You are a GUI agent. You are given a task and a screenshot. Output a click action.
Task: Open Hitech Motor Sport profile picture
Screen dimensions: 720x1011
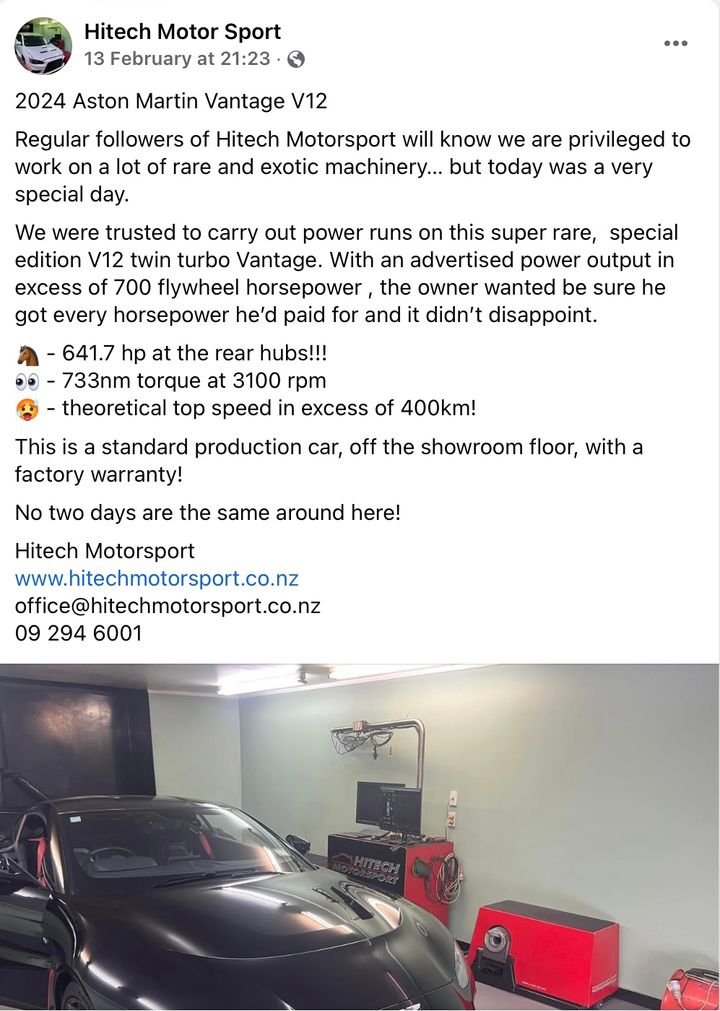point(43,46)
